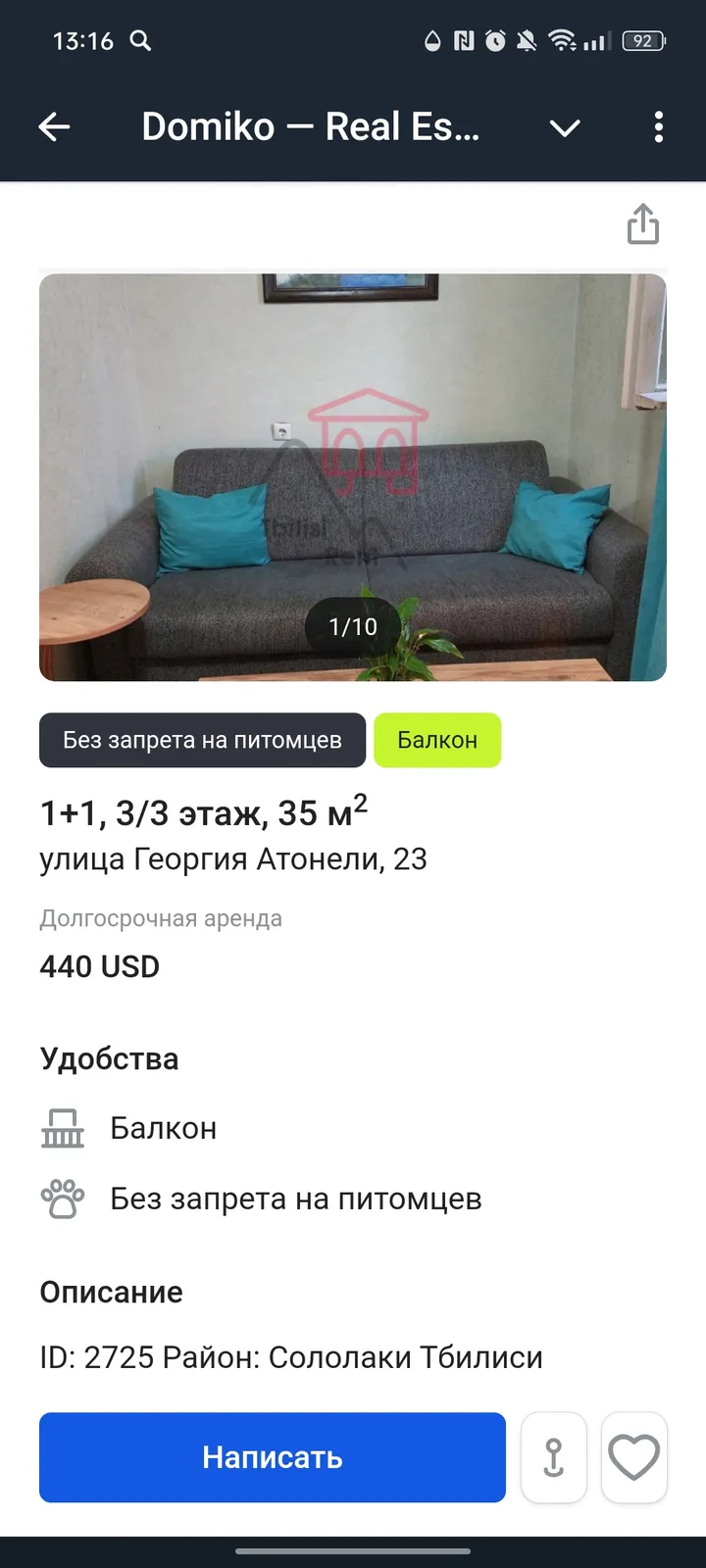Tap the balcony icon under Удобства

(62, 1128)
